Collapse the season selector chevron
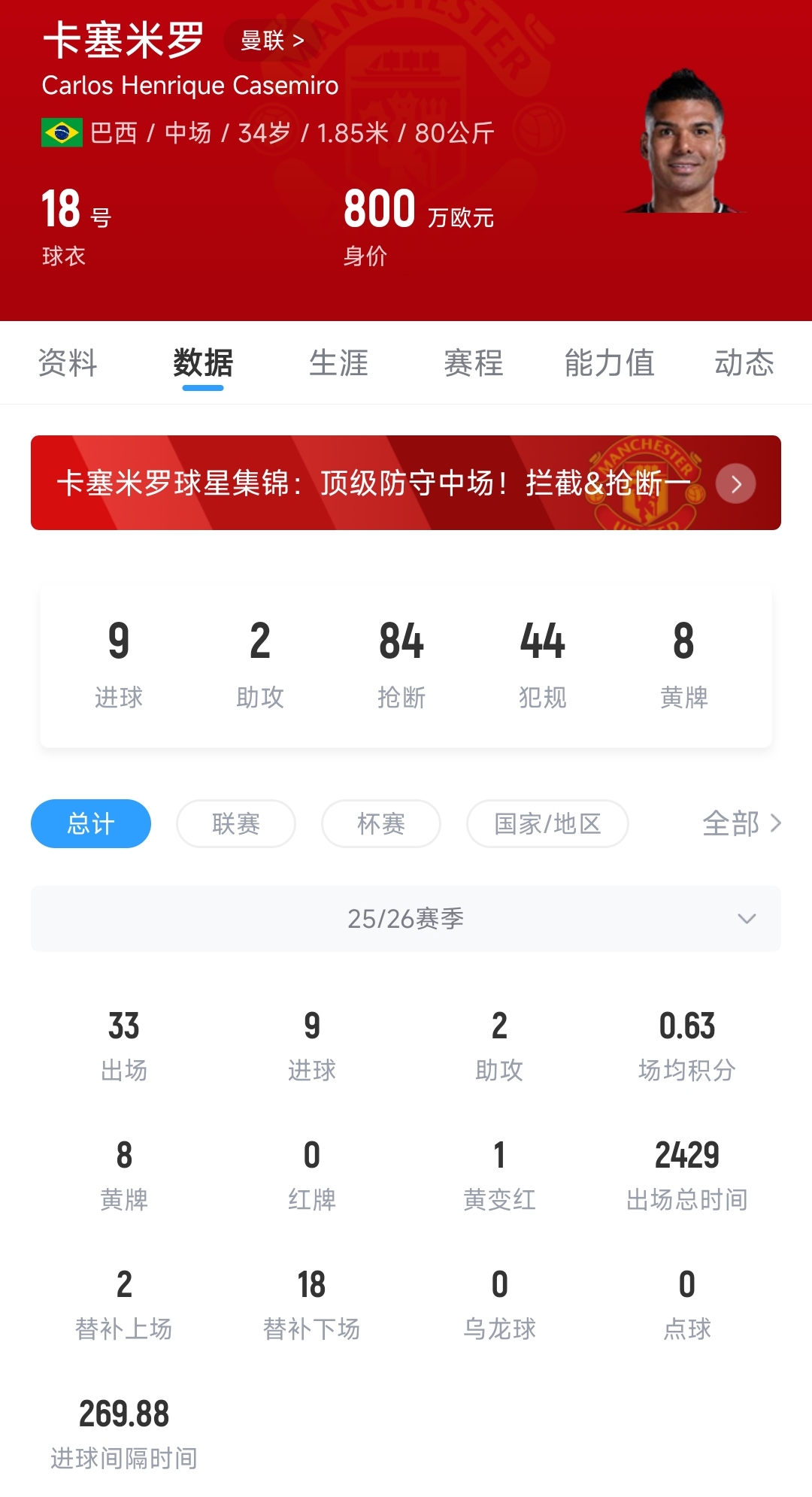Image resolution: width=812 pixels, height=1497 pixels. coord(745,919)
